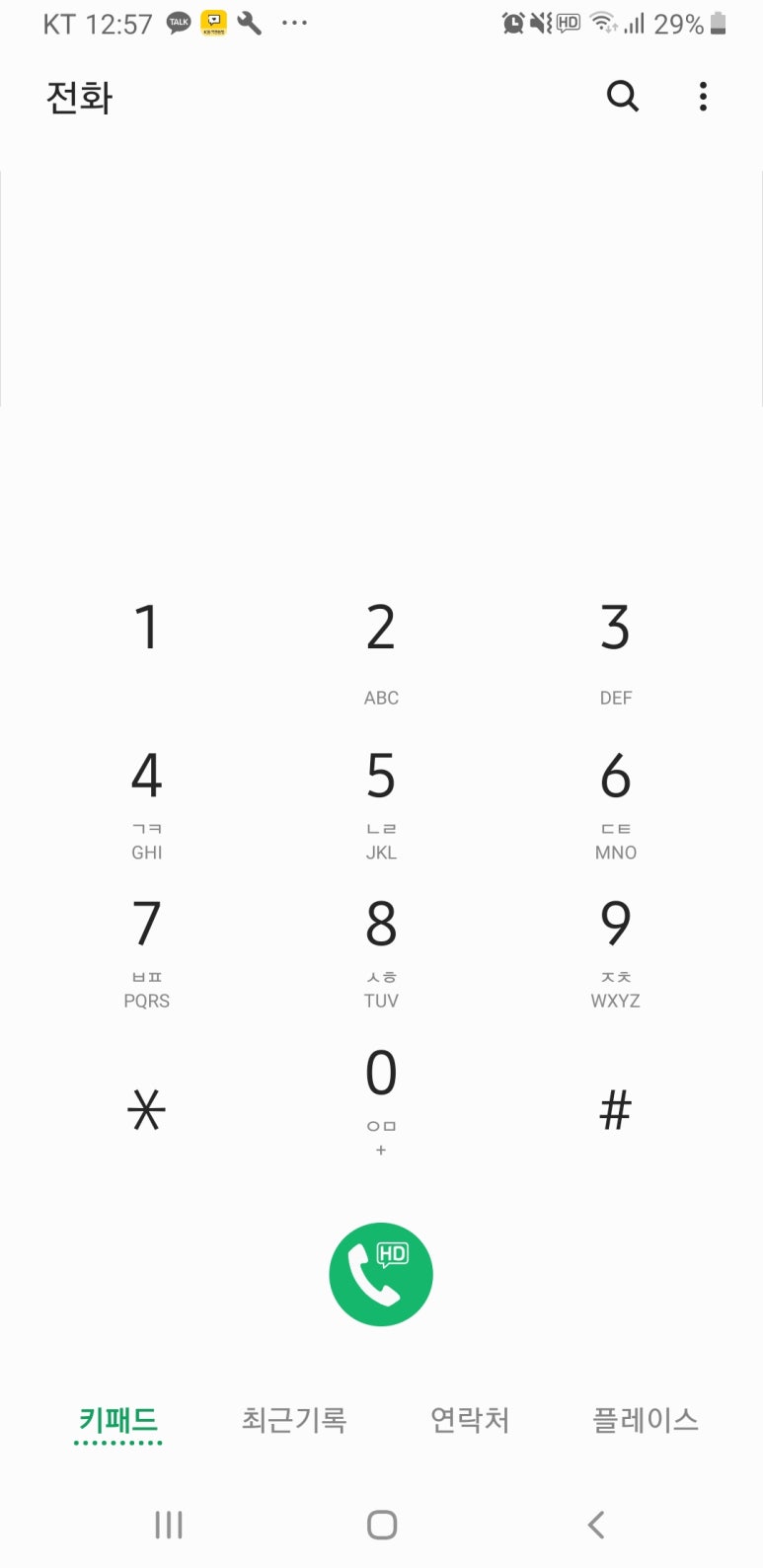Dial digit 0 on keypad

[381, 1097]
